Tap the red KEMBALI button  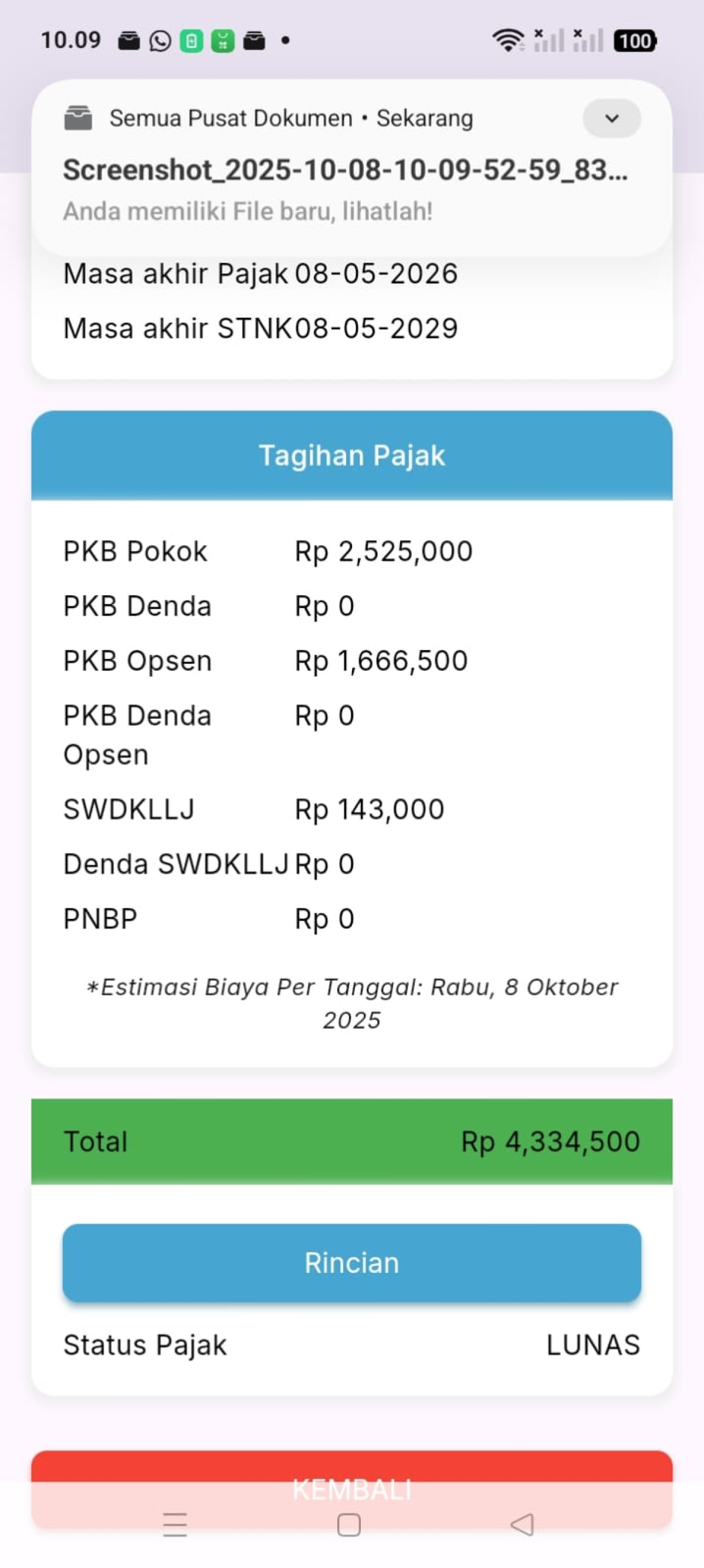coord(351,1474)
